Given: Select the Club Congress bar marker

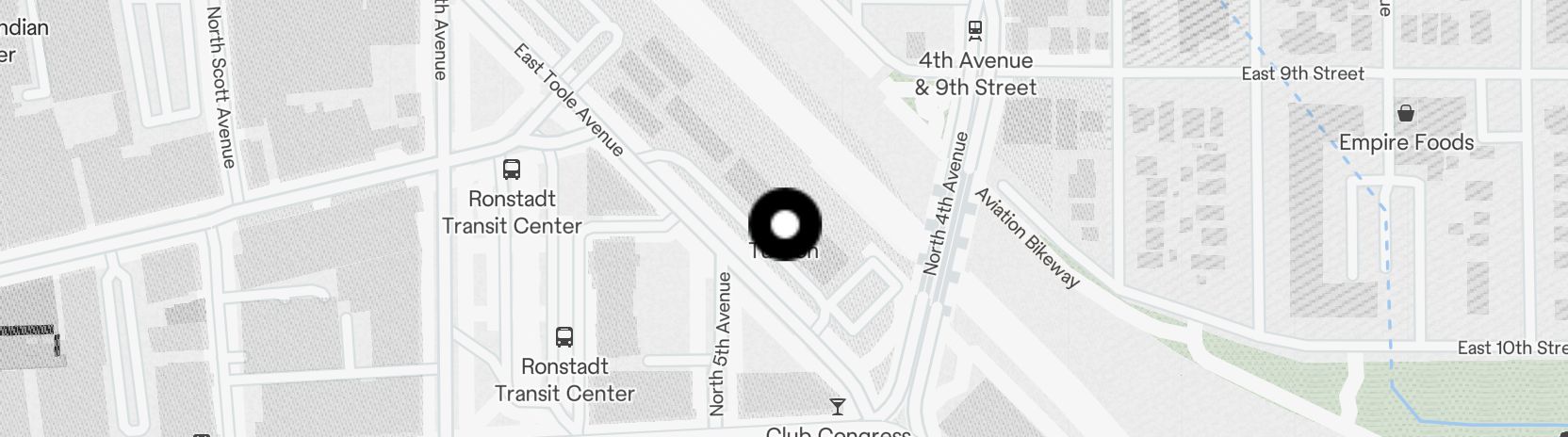Looking at the screenshot, I should 837,407.
